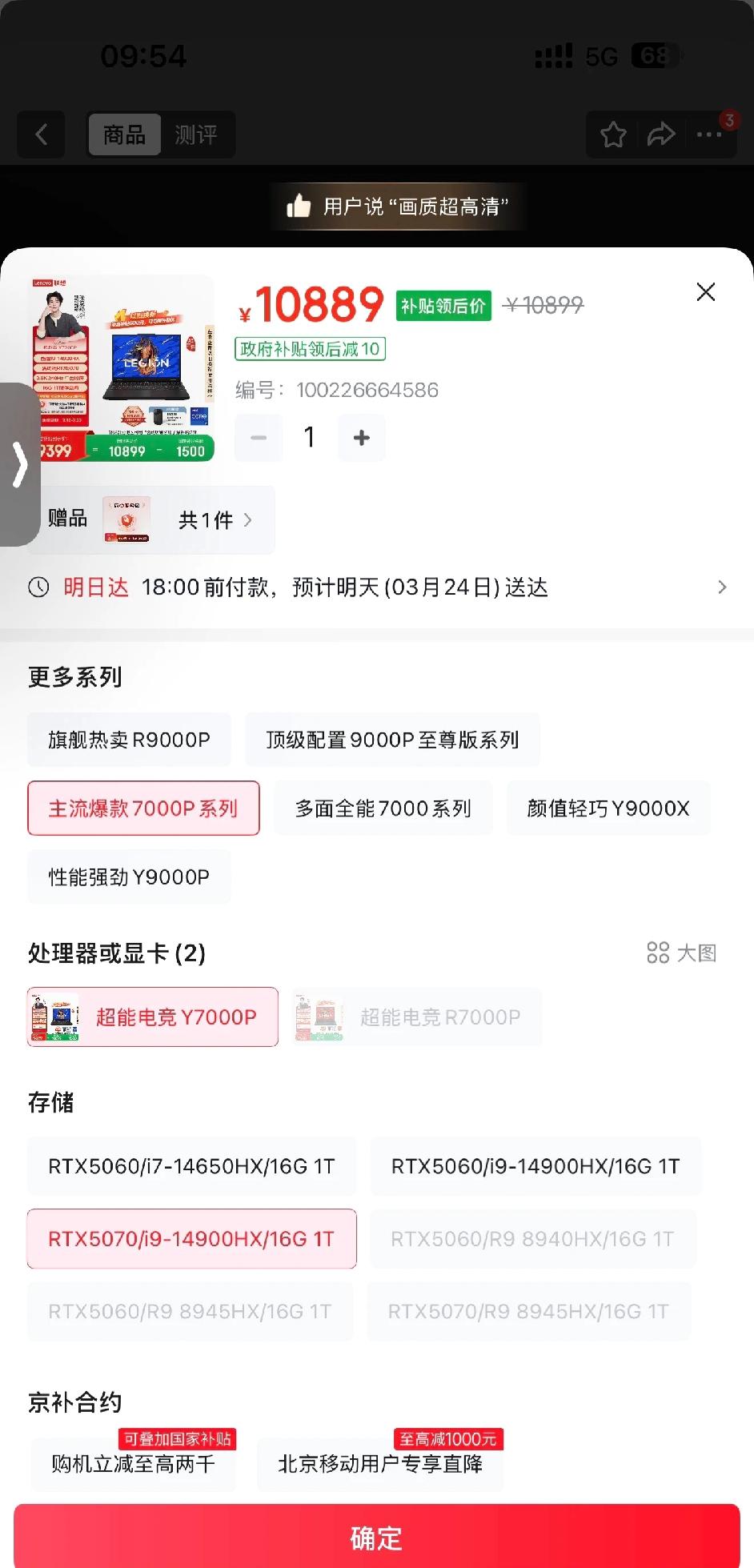Select the 旗舰热卖 R9000P series option

click(128, 739)
